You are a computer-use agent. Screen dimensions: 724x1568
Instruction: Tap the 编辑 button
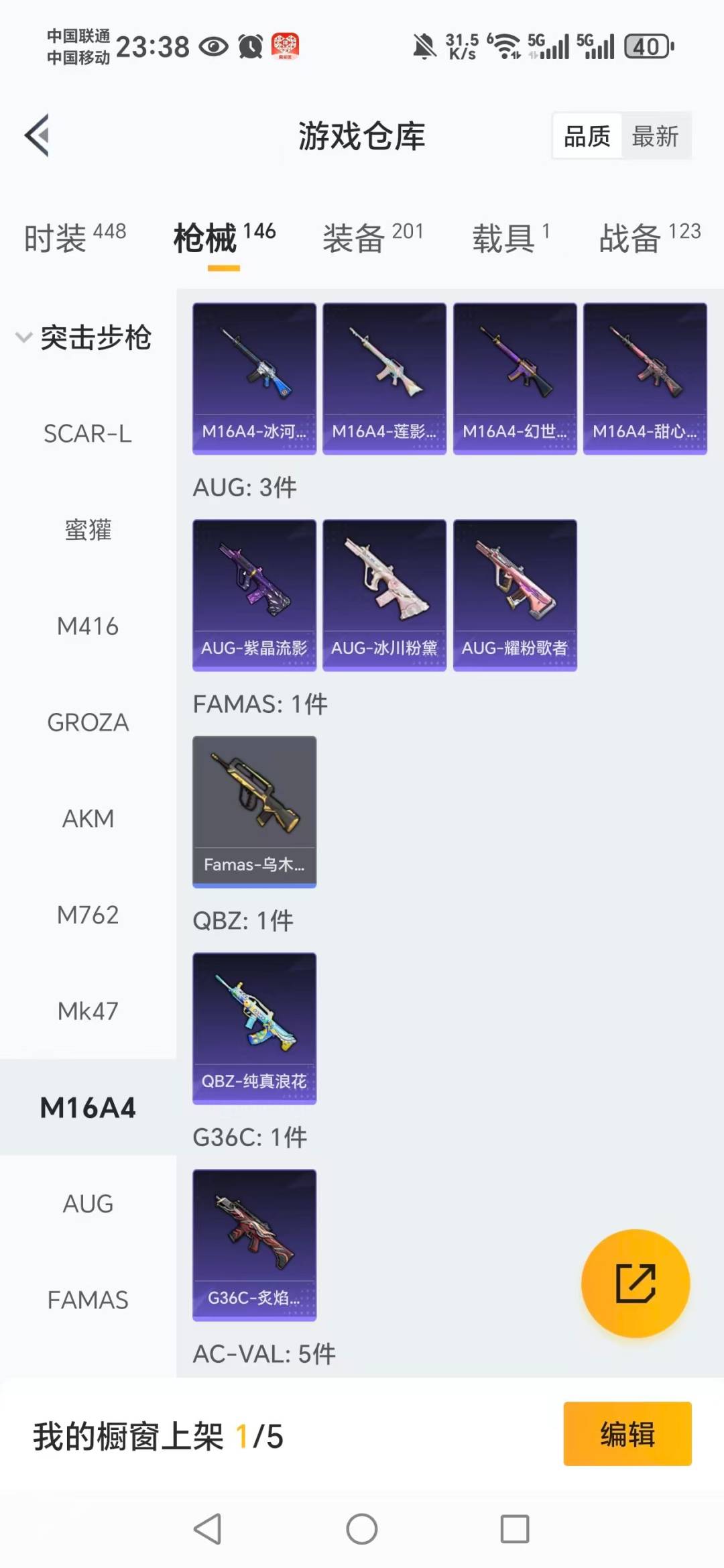[627, 1434]
